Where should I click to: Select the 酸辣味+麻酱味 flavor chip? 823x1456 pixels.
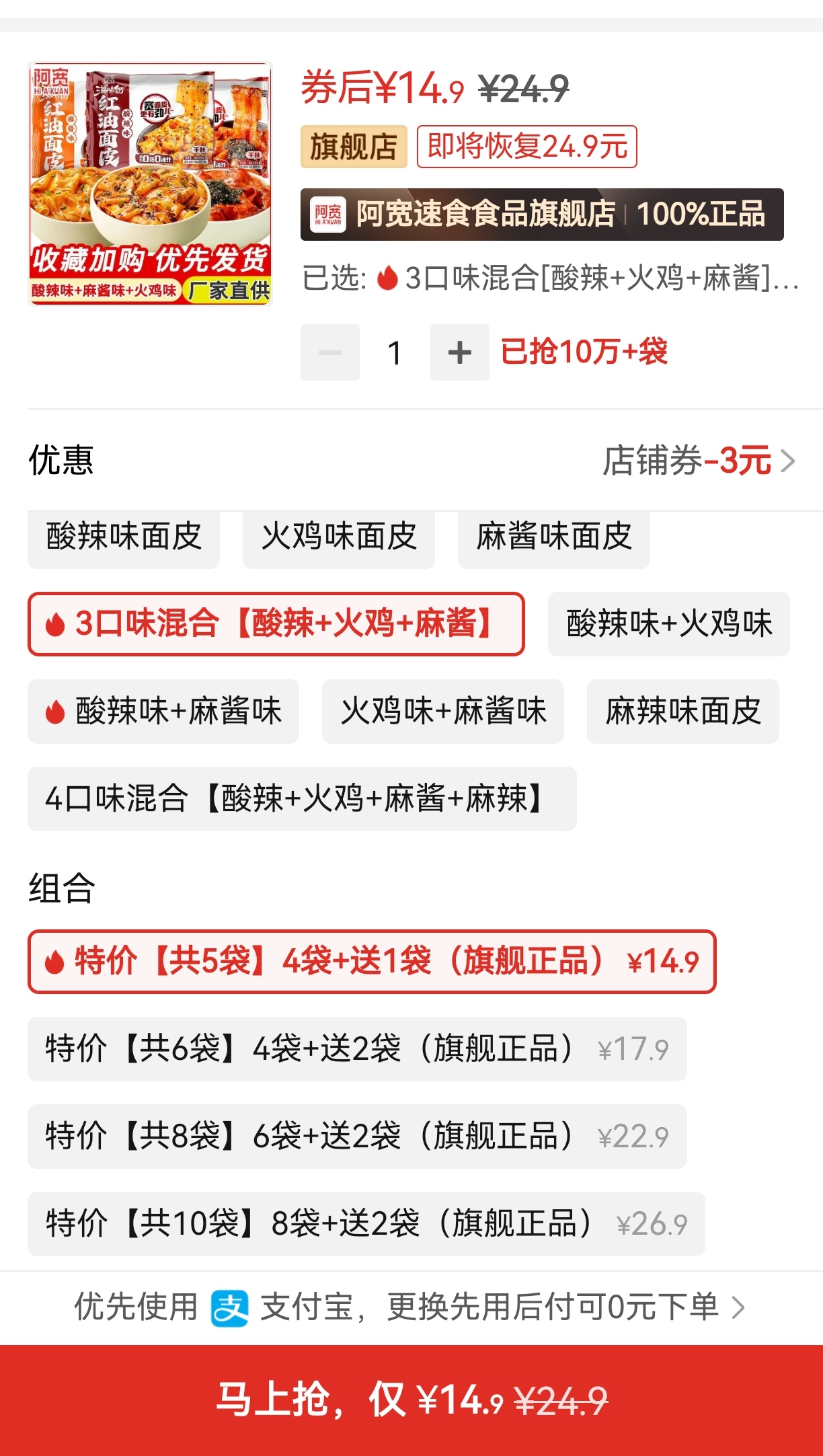(163, 712)
